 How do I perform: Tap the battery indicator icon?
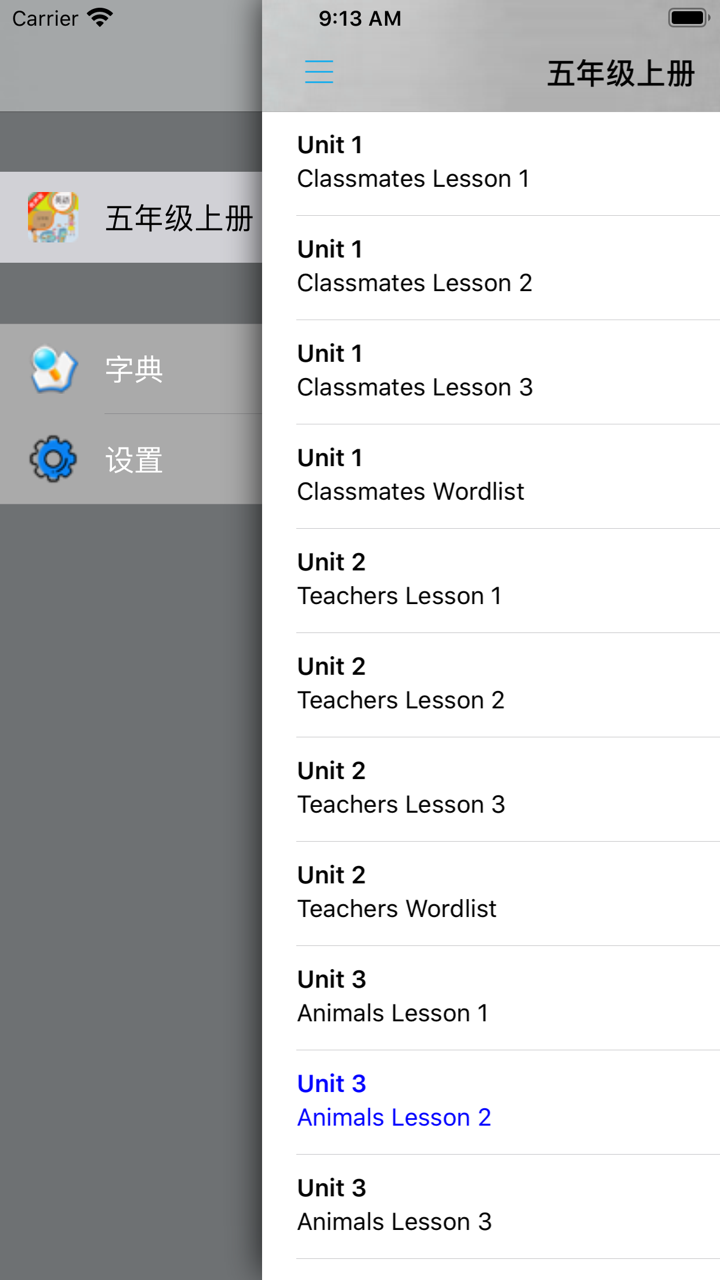(686, 16)
